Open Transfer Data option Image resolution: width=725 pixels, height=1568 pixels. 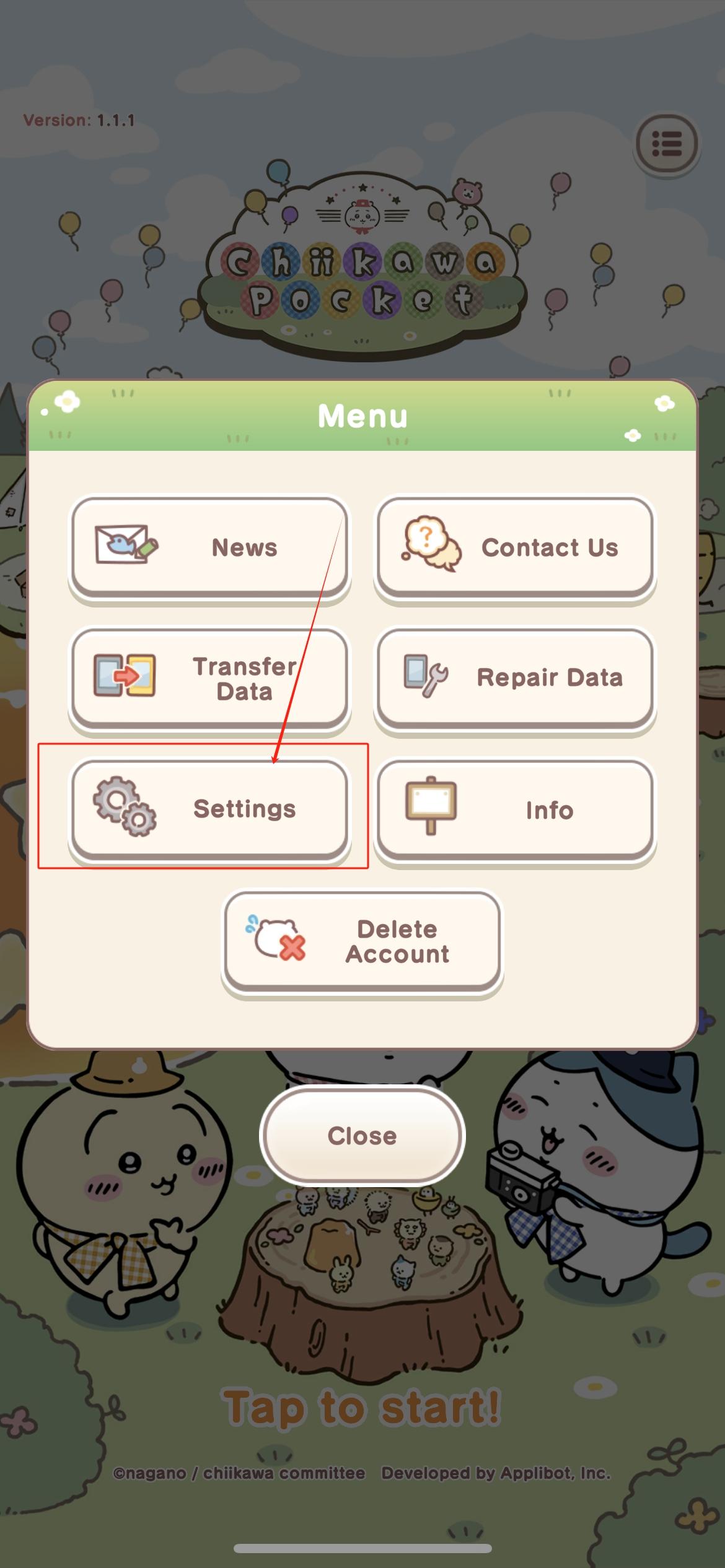click(209, 678)
